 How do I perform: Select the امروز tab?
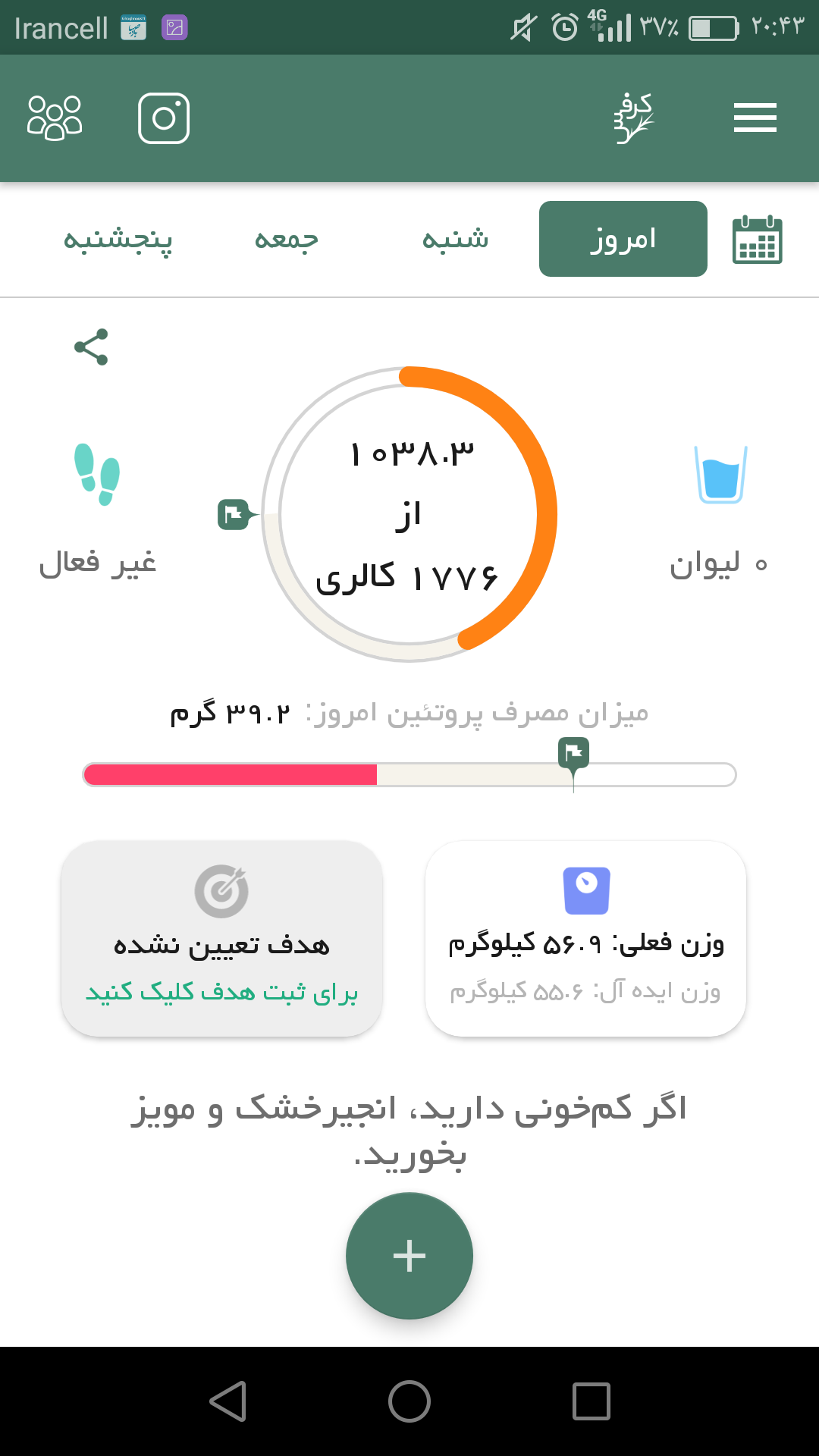(623, 239)
